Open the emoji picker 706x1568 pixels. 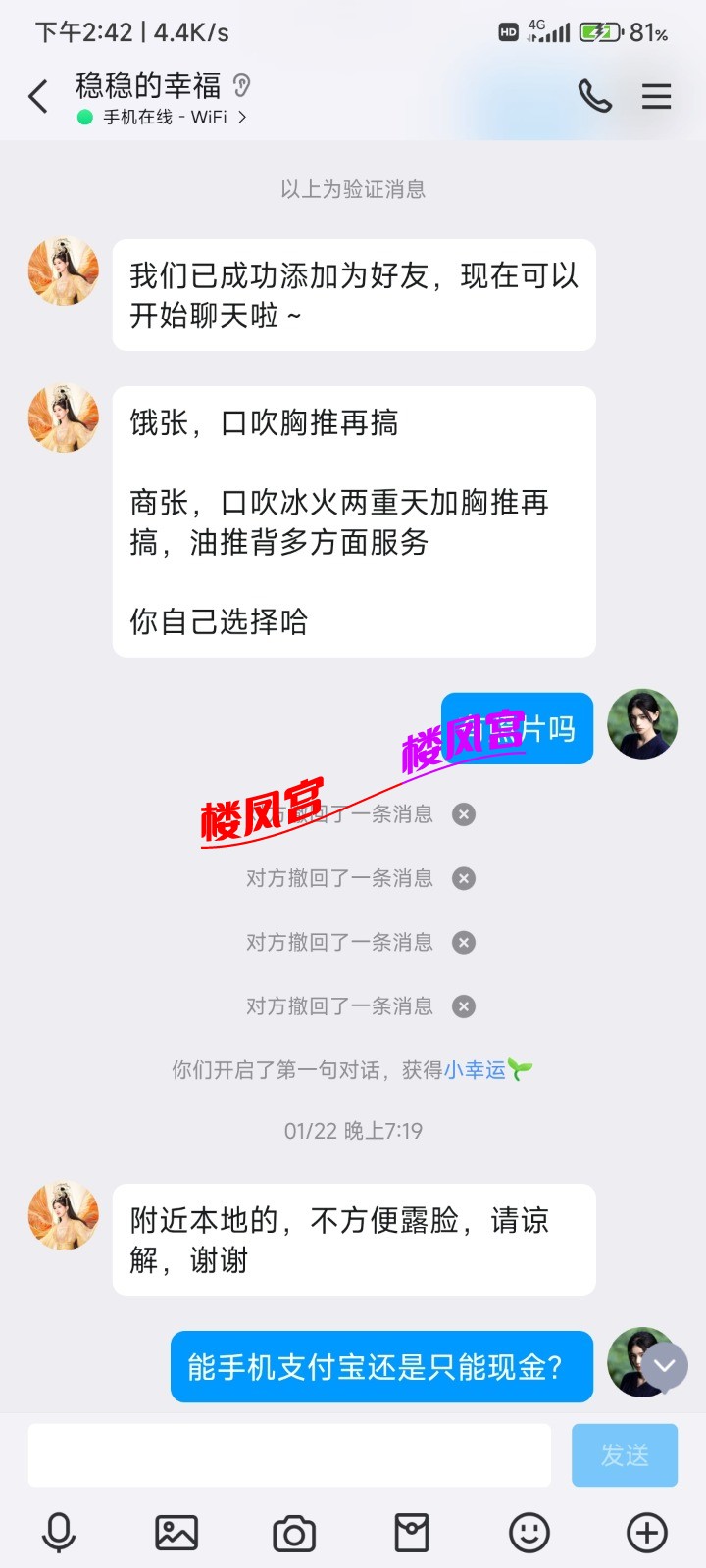tap(529, 1532)
